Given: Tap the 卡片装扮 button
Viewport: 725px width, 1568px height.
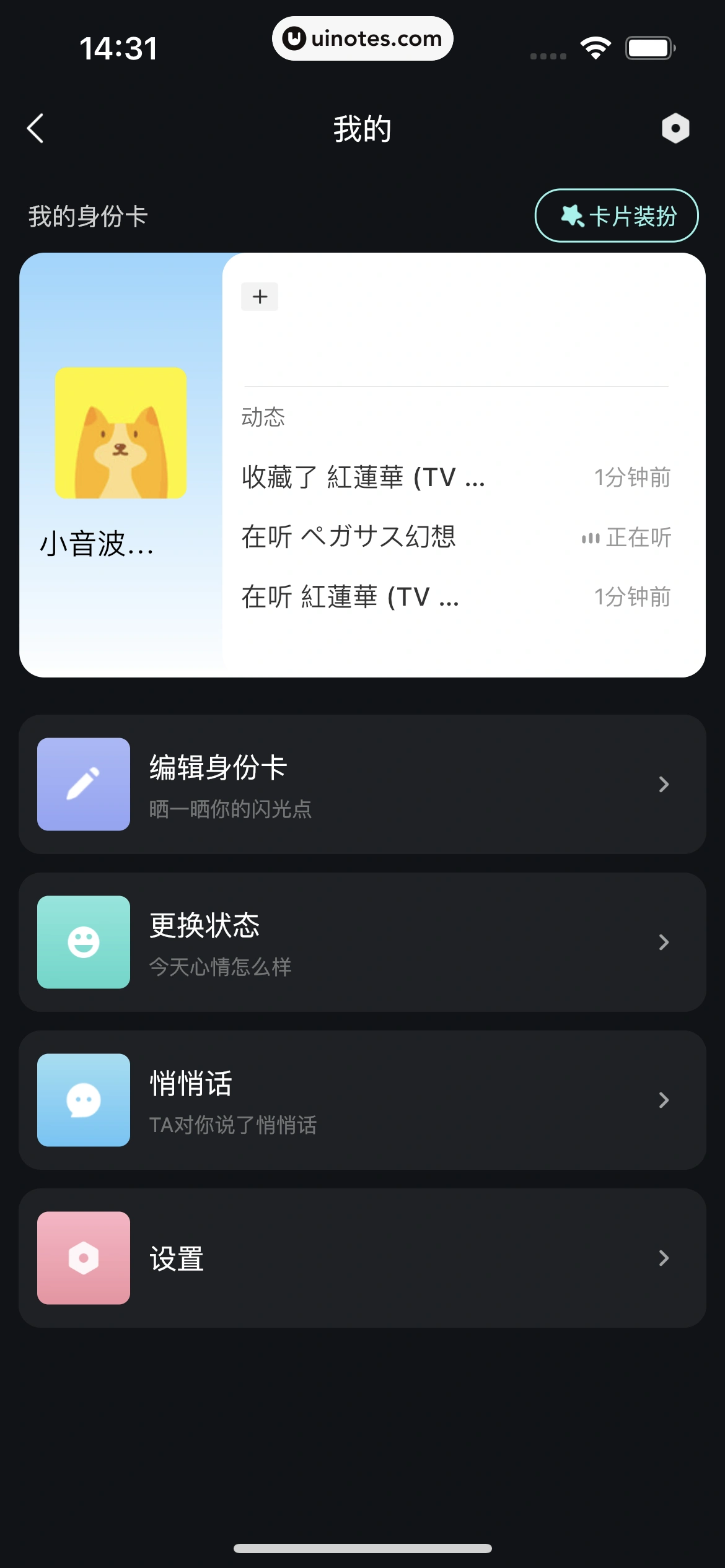Looking at the screenshot, I should tap(617, 216).
